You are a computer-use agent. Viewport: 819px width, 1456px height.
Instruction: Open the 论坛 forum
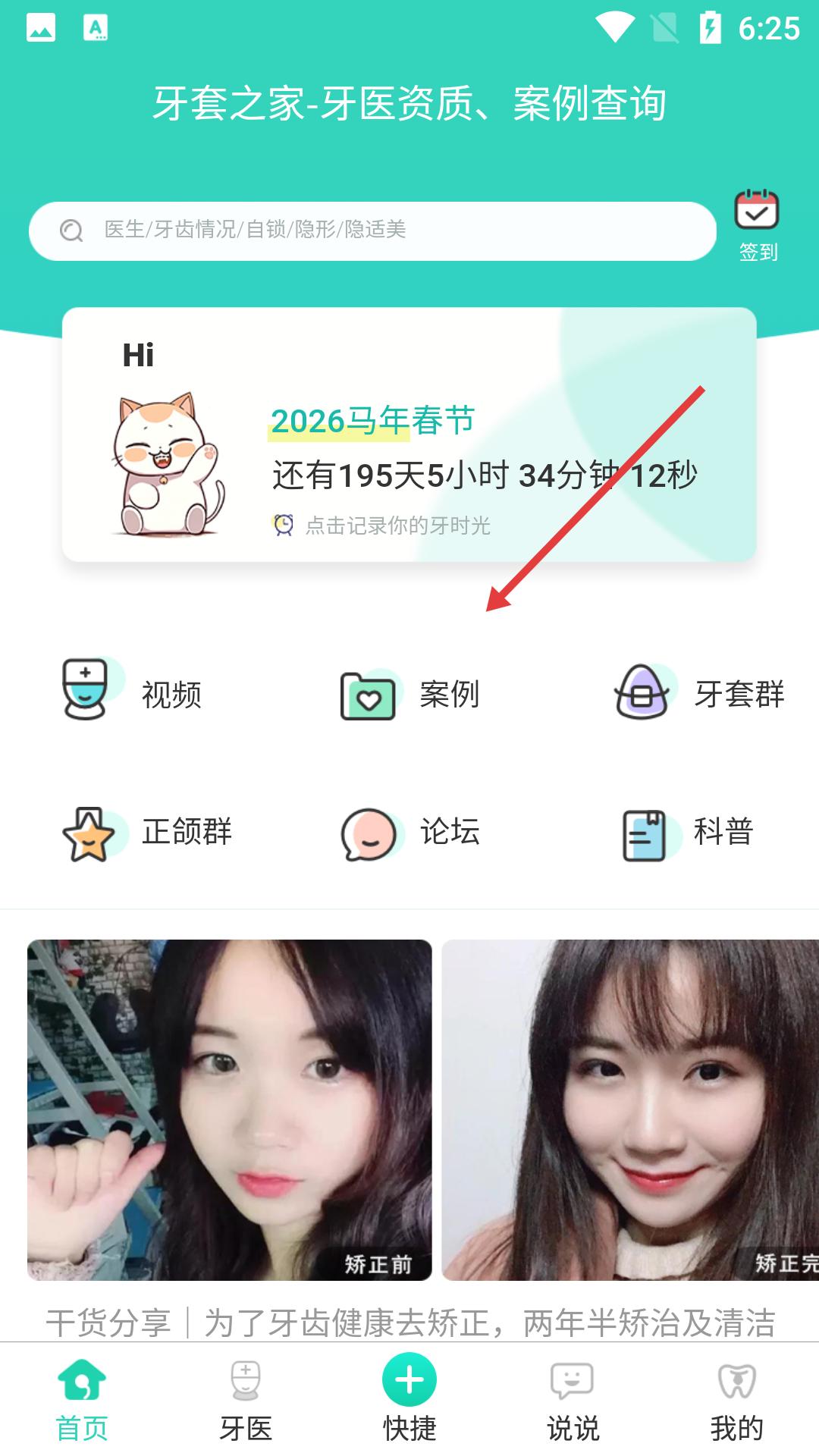(x=410, y=833)
